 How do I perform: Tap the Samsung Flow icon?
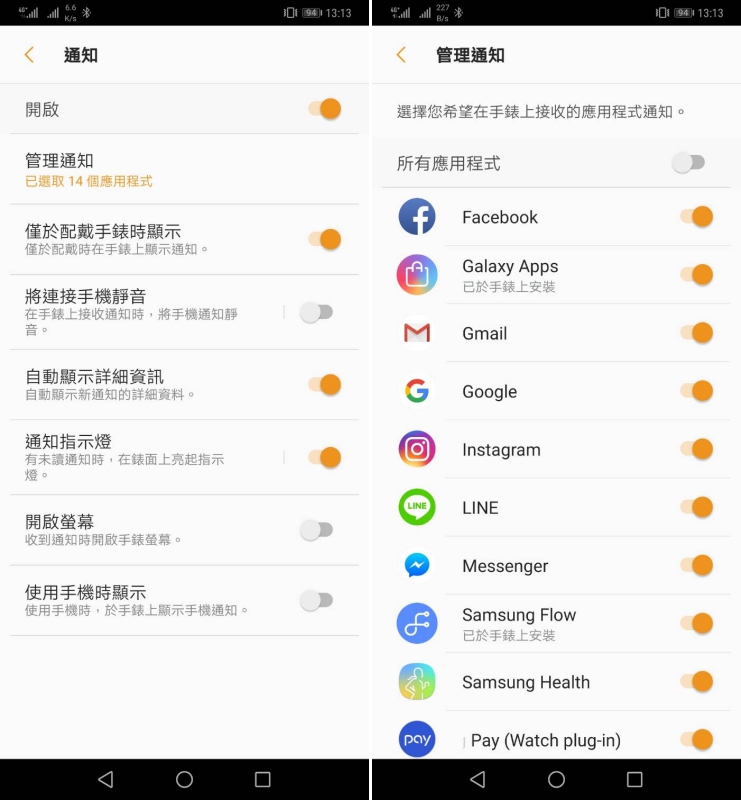[x=416, y=623]
